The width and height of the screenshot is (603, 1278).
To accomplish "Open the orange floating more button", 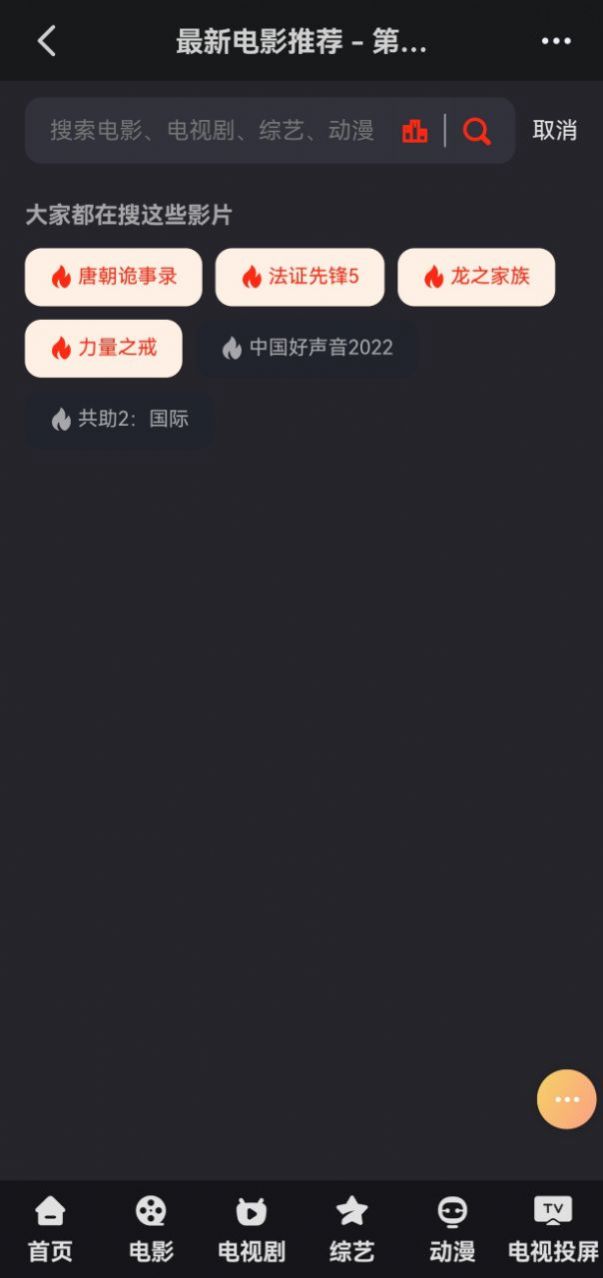I will (x=567, y=1099).
